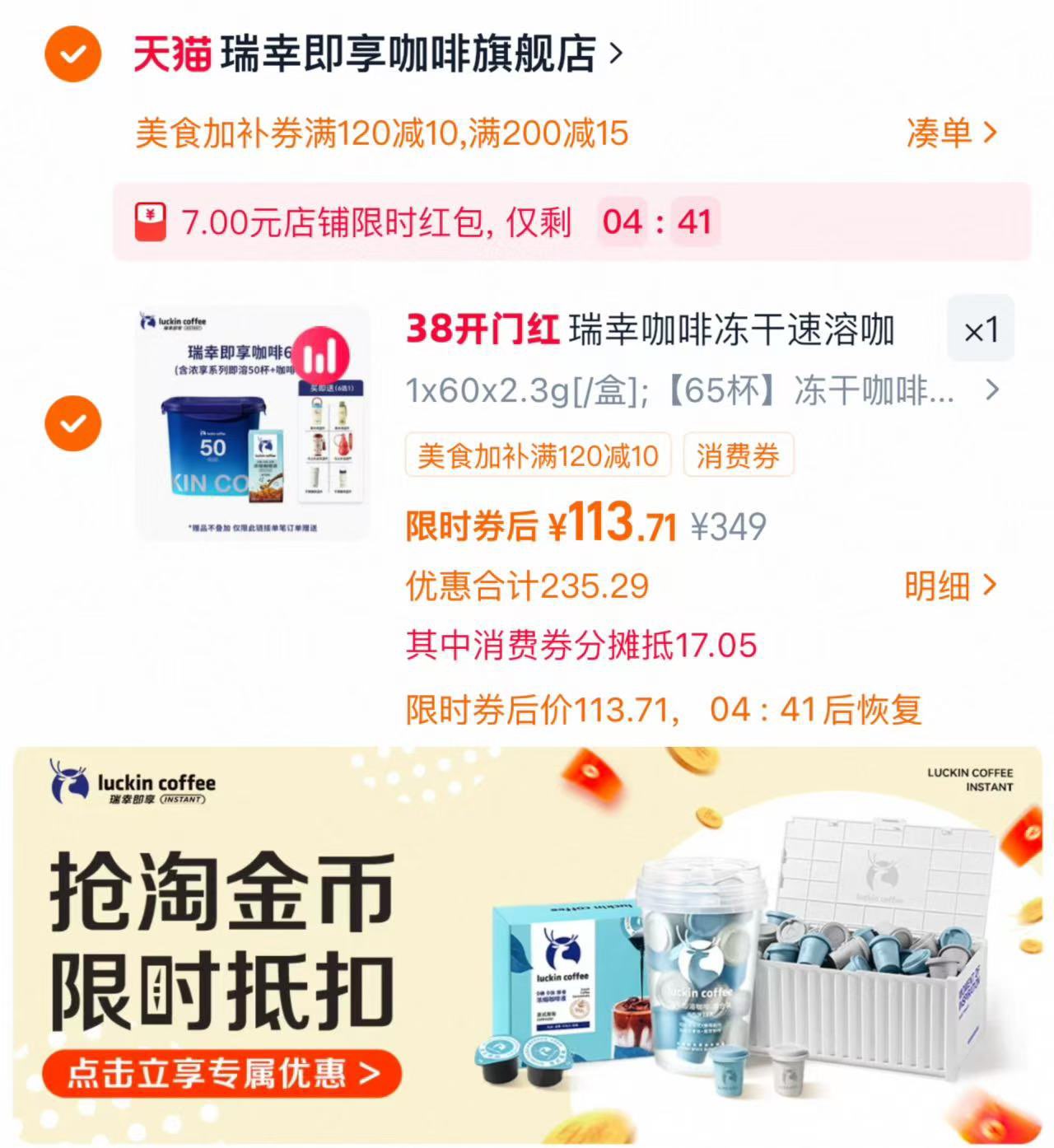Tap 凑单 to add items for the coupon

tap(951, 133)
